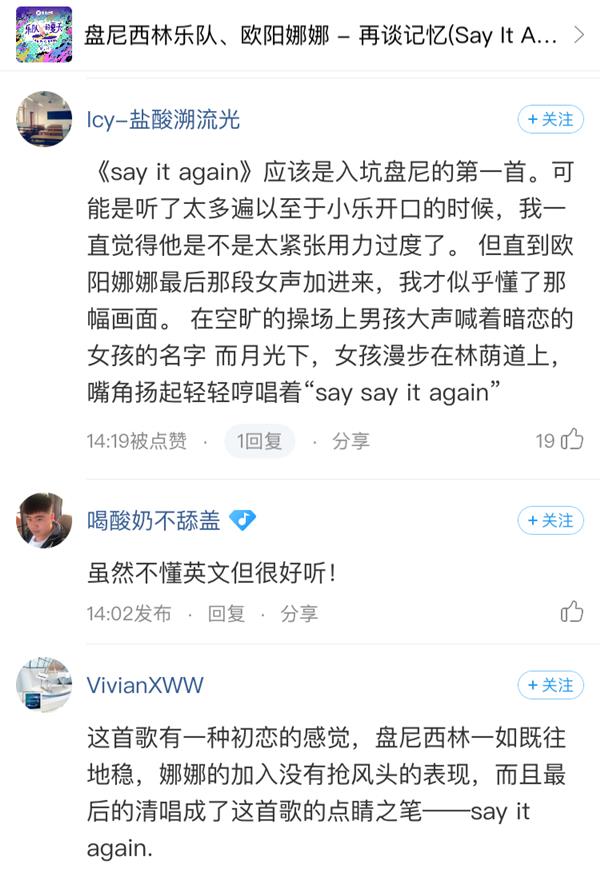
Task: Share Icy-盐酸溯流光's comment
Action: (351, 440)
